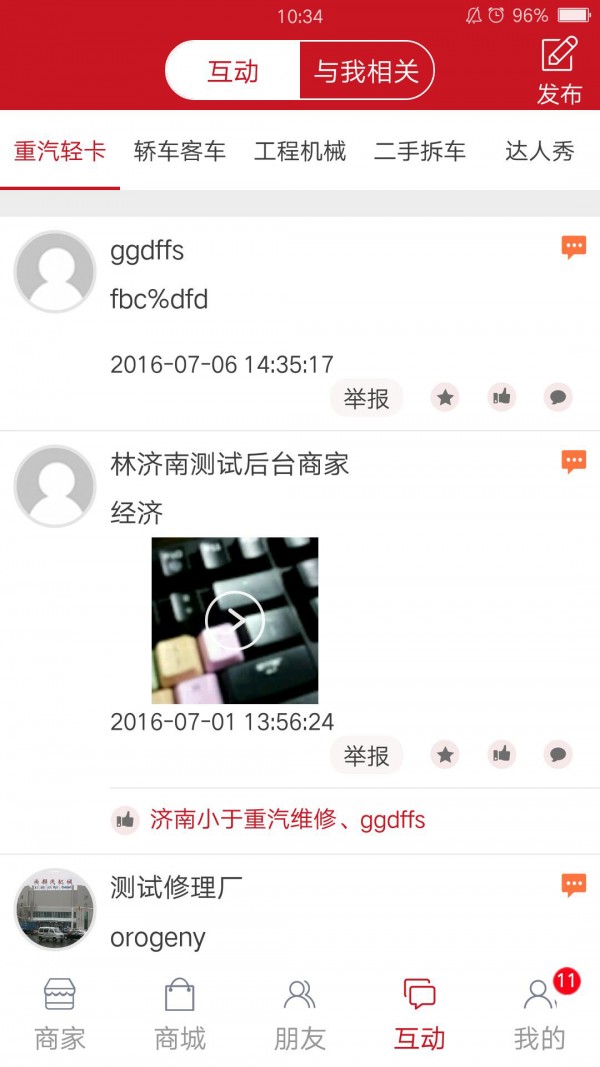Viewport: 600px width, 1067px height.
Task: Open the 轿车客车 category tab
Action: coord(180,151)
